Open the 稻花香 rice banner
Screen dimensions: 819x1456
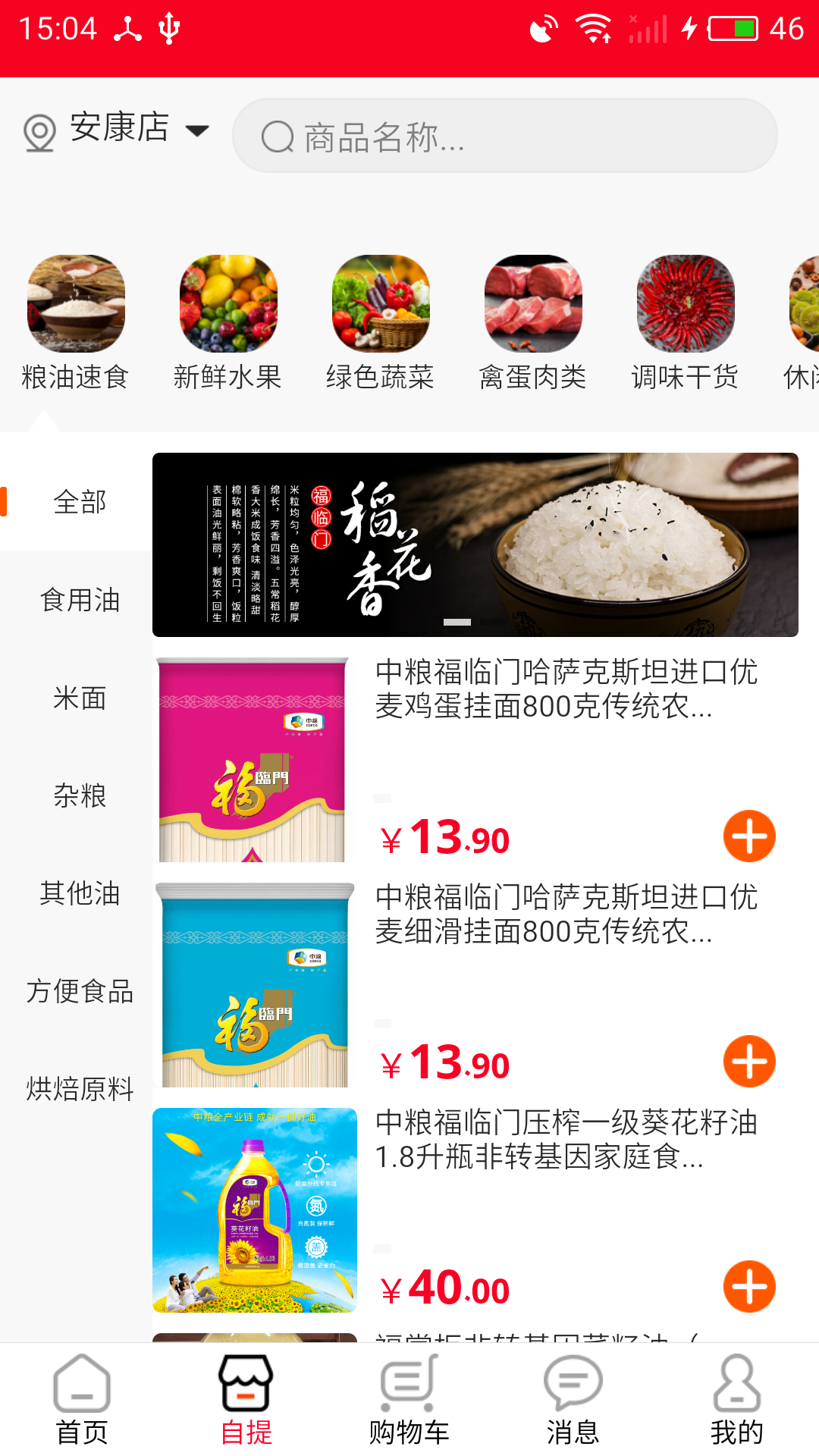[x=475, y=544]
